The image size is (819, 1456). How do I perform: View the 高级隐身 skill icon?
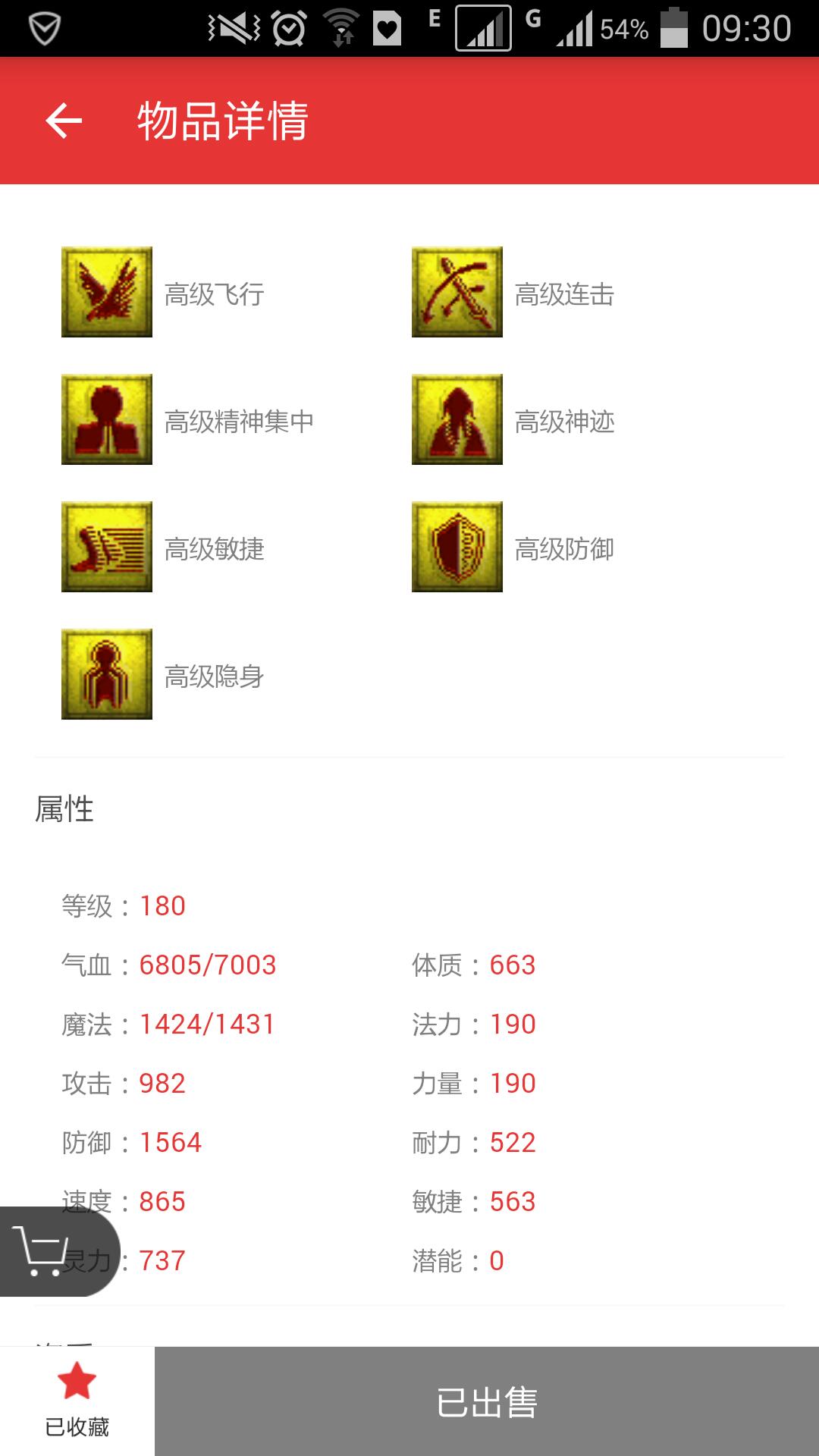coord(107,674)
